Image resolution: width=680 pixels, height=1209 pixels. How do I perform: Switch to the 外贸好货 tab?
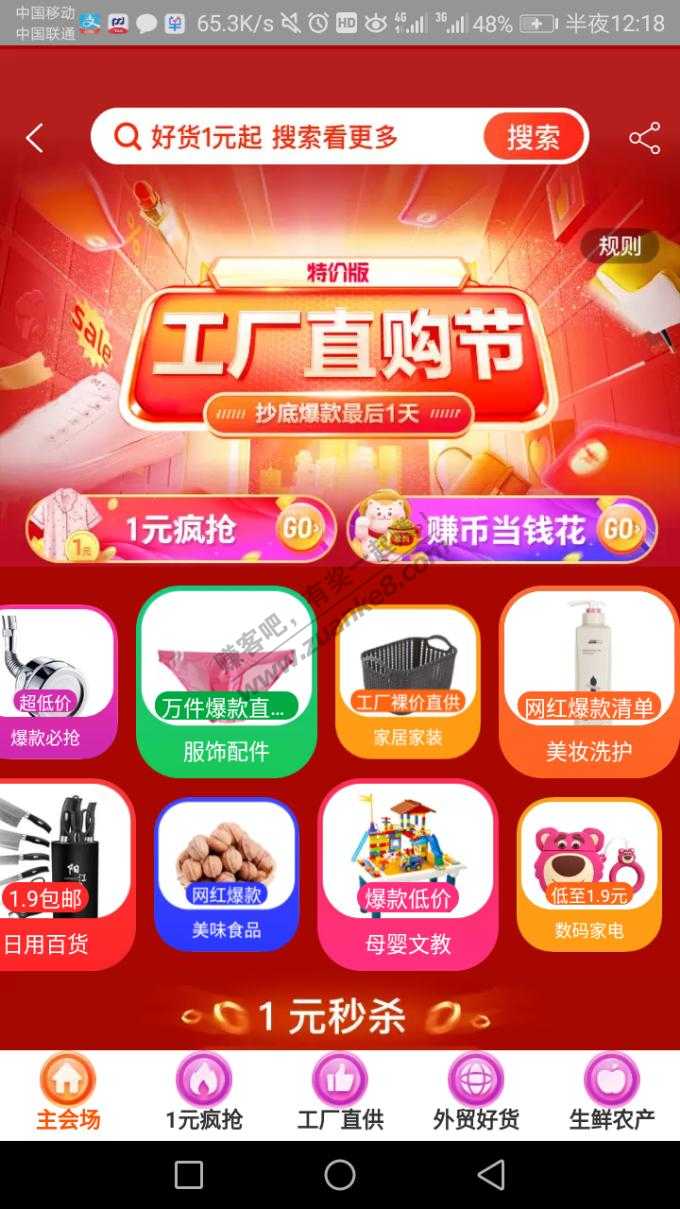click(476, 1094)
